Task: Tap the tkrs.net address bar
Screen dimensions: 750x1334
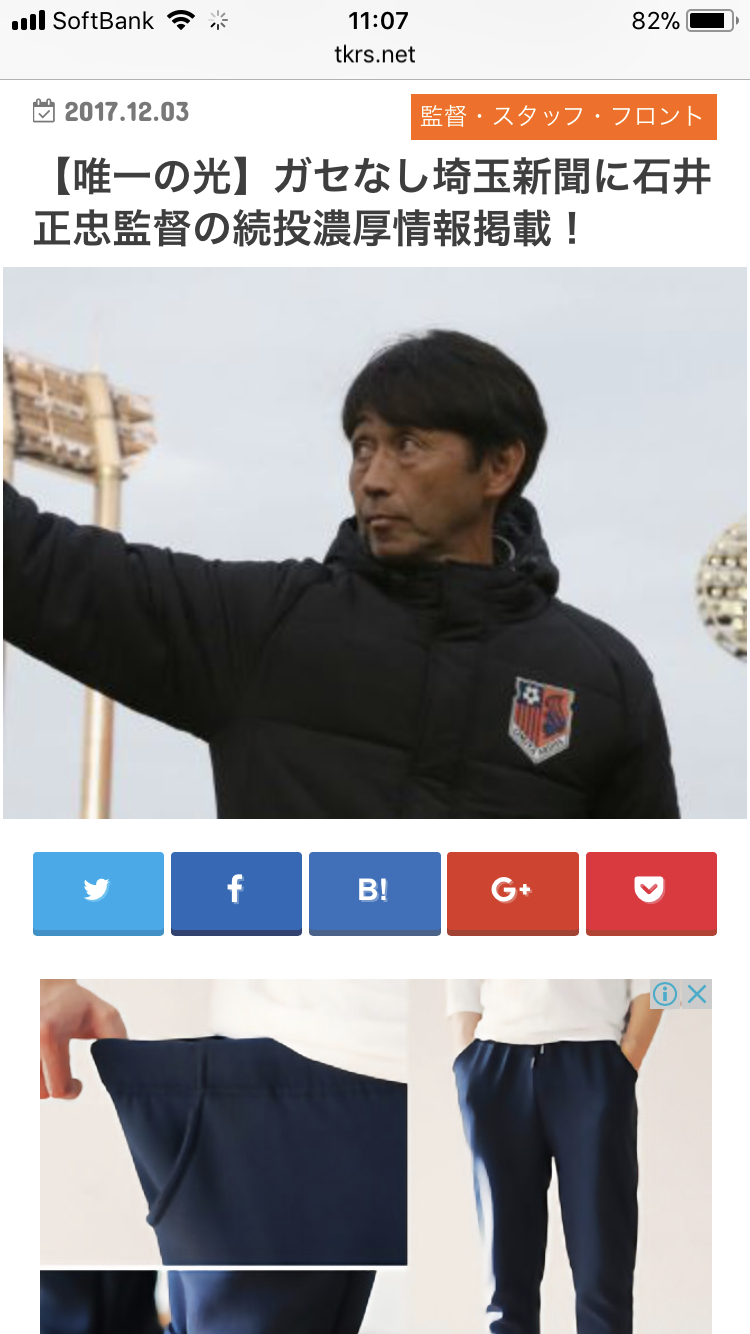Action: tap(375, 54)
